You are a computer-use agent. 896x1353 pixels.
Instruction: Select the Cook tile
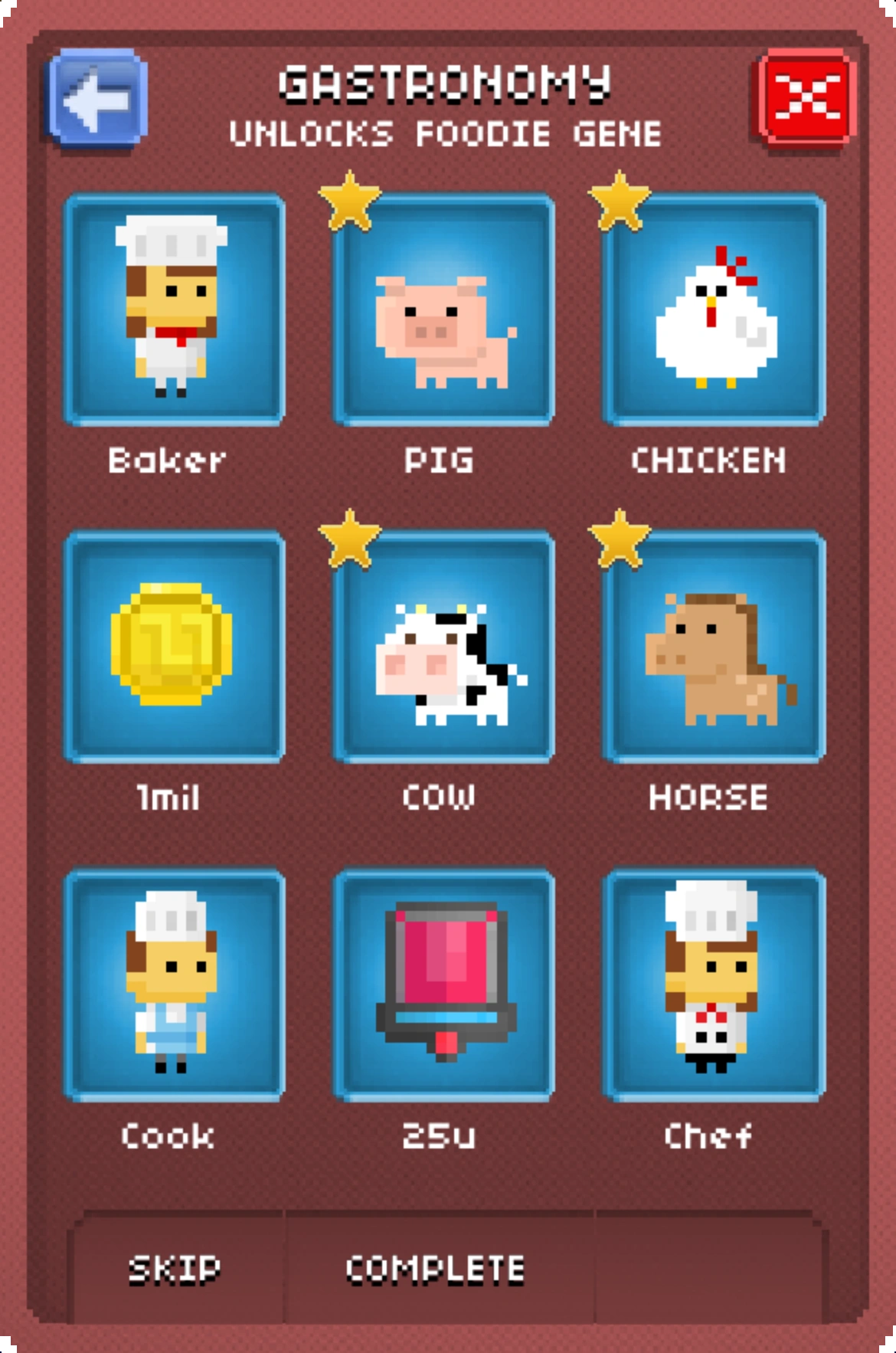[175, 984]
